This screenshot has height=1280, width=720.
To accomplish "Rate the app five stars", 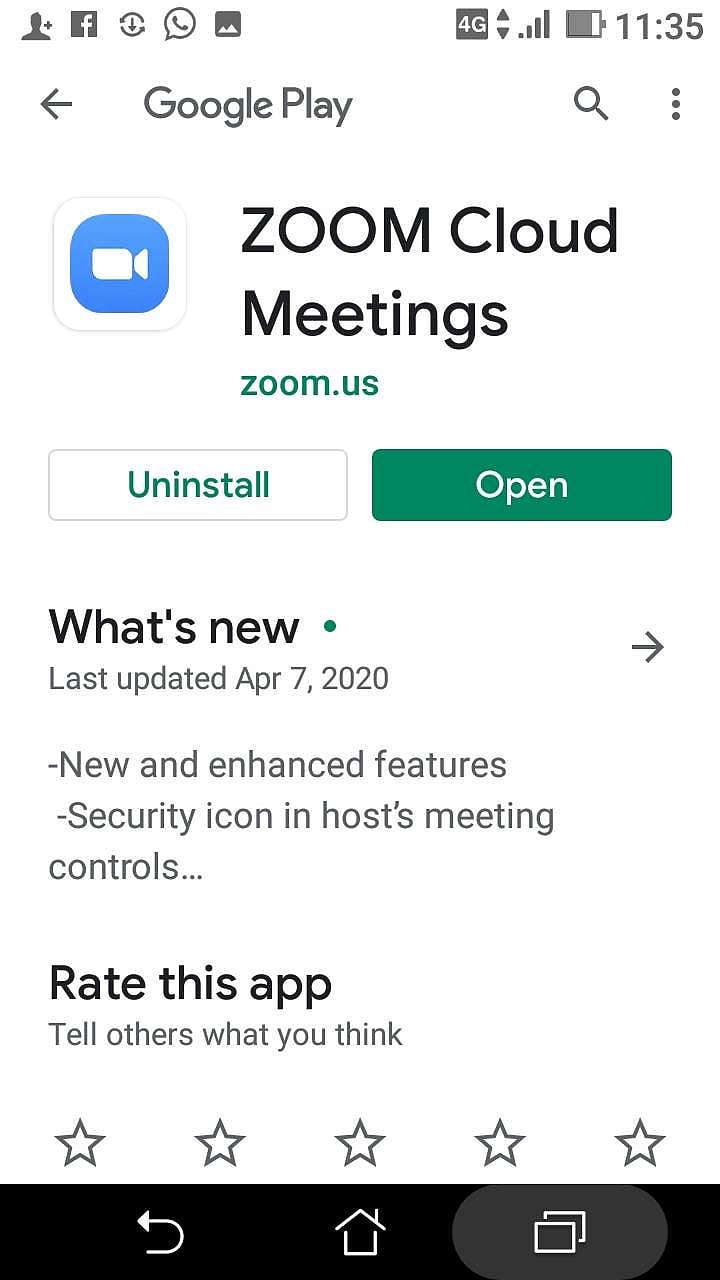I will [640, 1143].
